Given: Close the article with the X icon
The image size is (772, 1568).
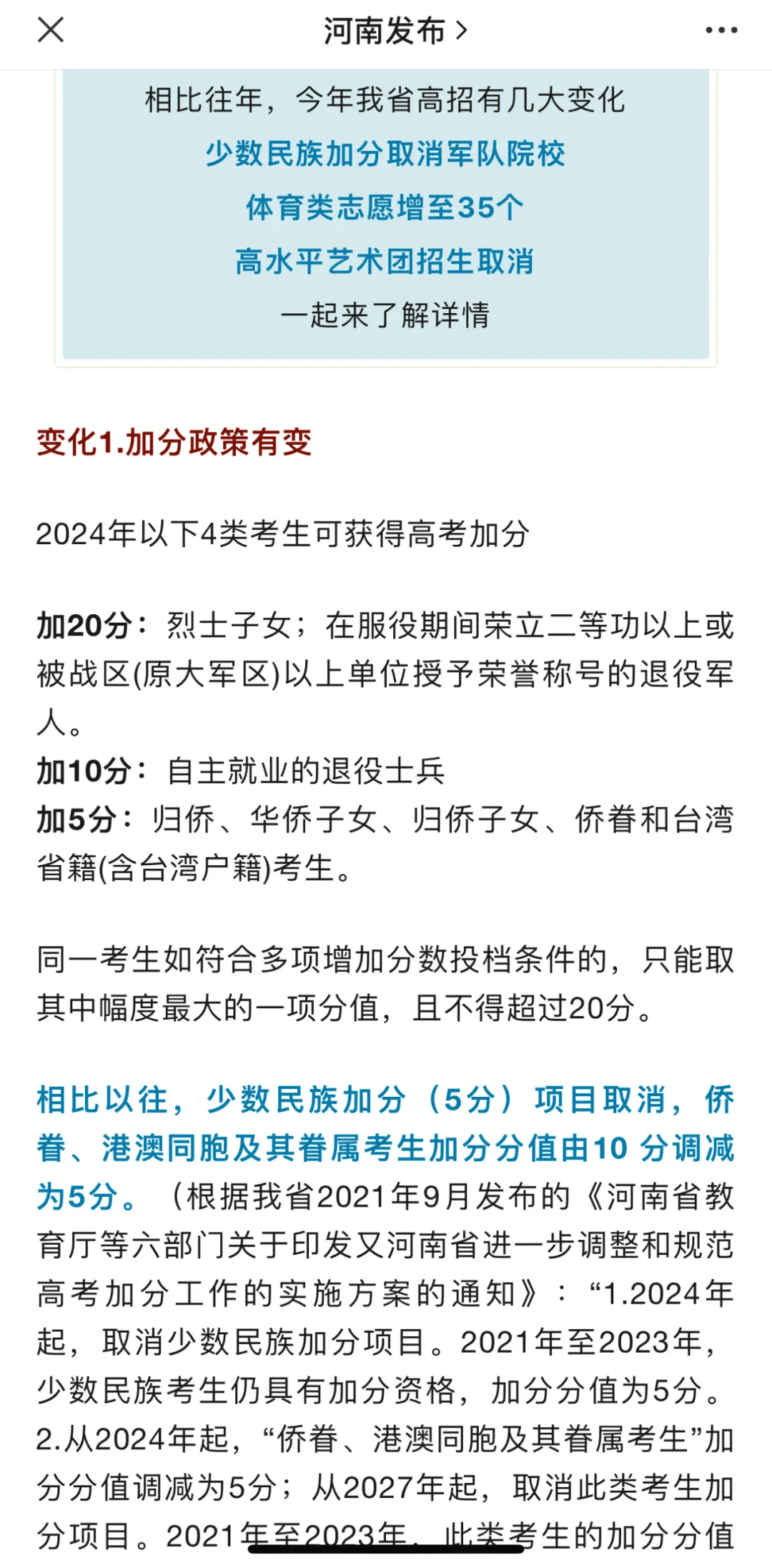Looking at the screenshot, I should tap(51, 30).
